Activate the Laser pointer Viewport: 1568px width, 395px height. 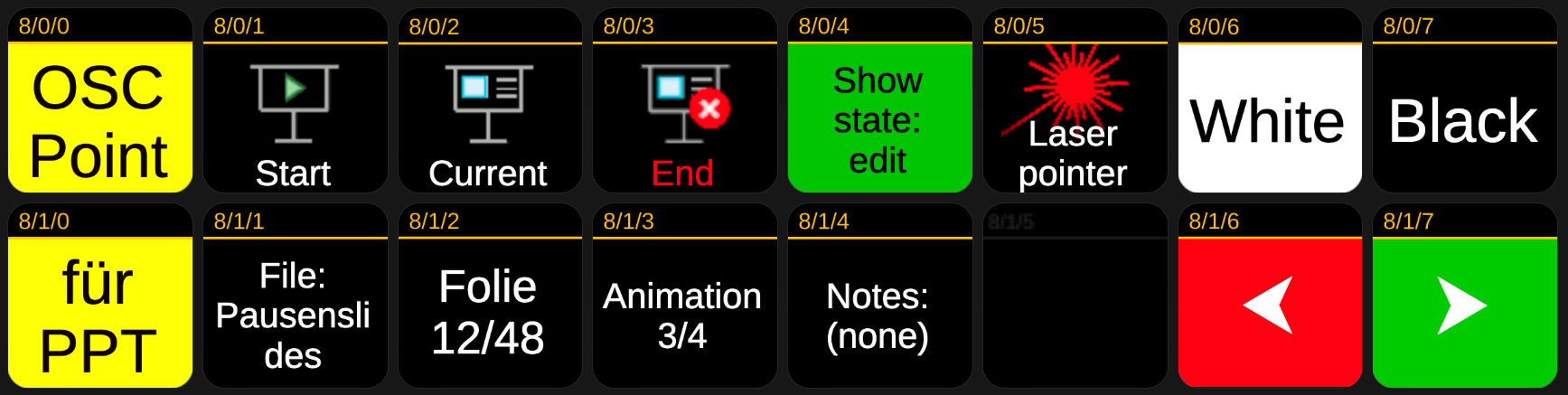point(1074,118)
